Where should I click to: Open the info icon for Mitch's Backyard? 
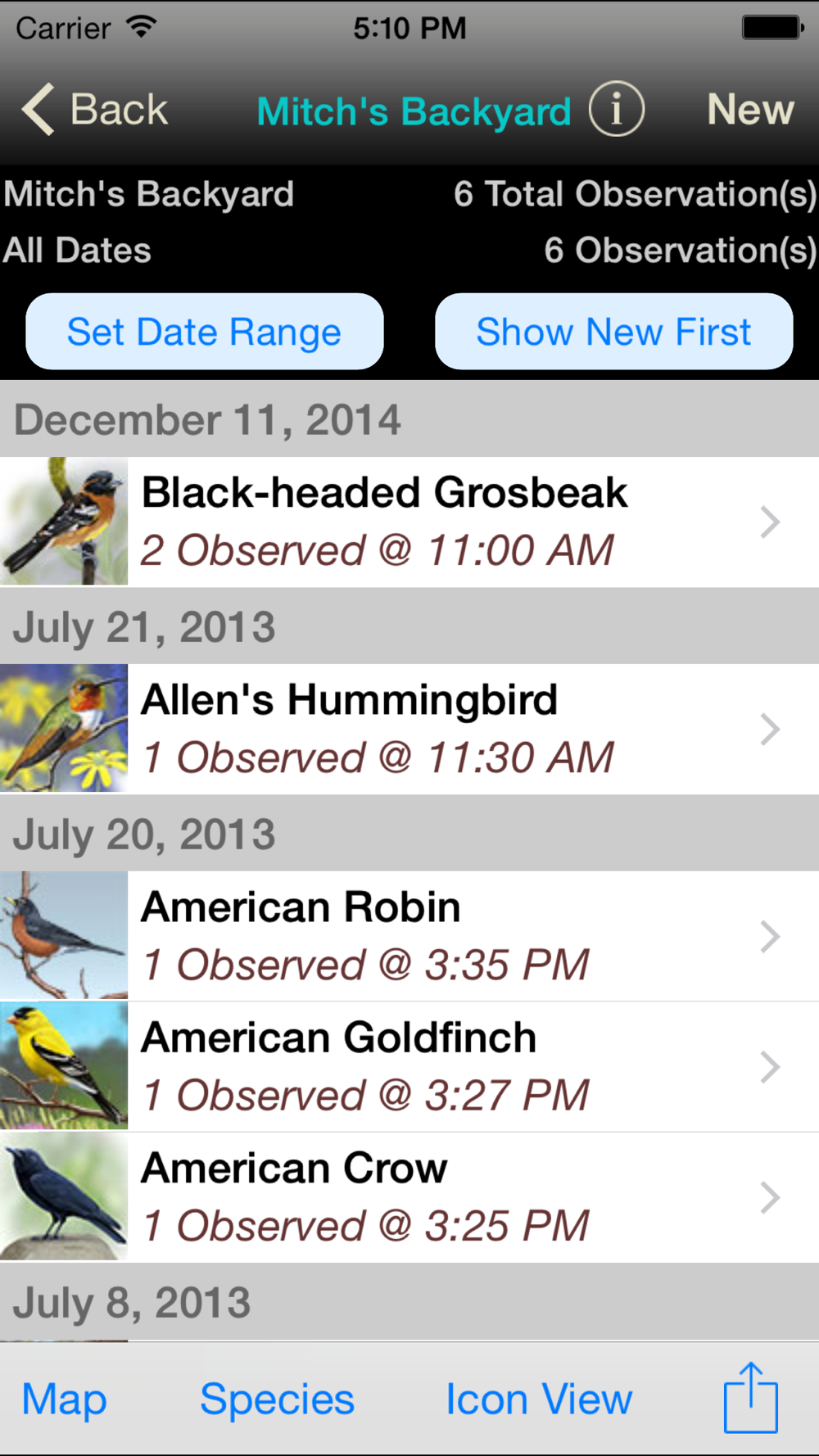click(x=617, y=110)
